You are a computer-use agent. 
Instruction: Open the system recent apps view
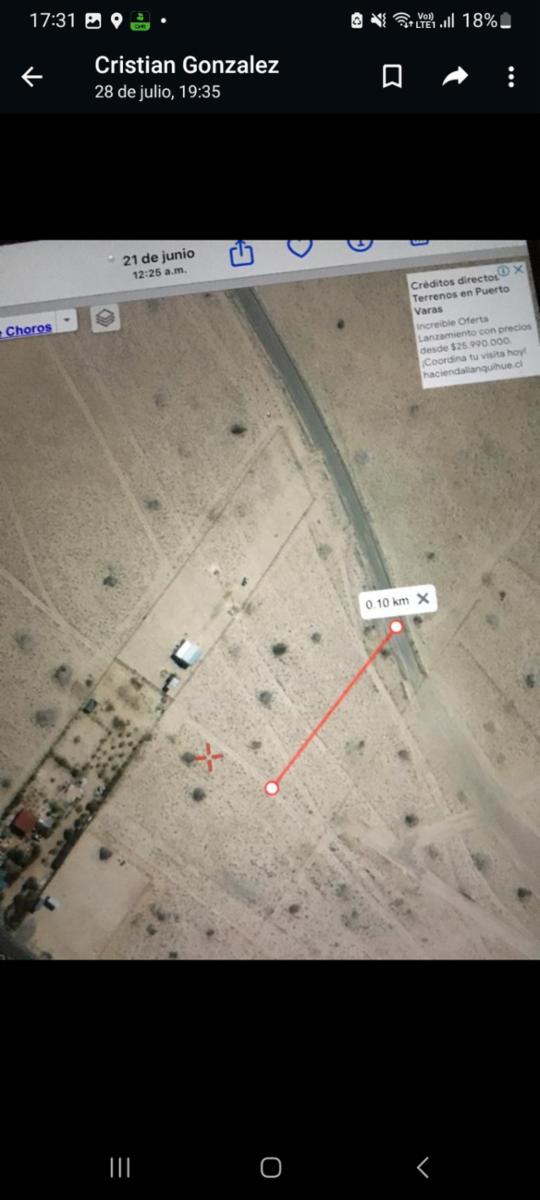(x=120, y=1167)
